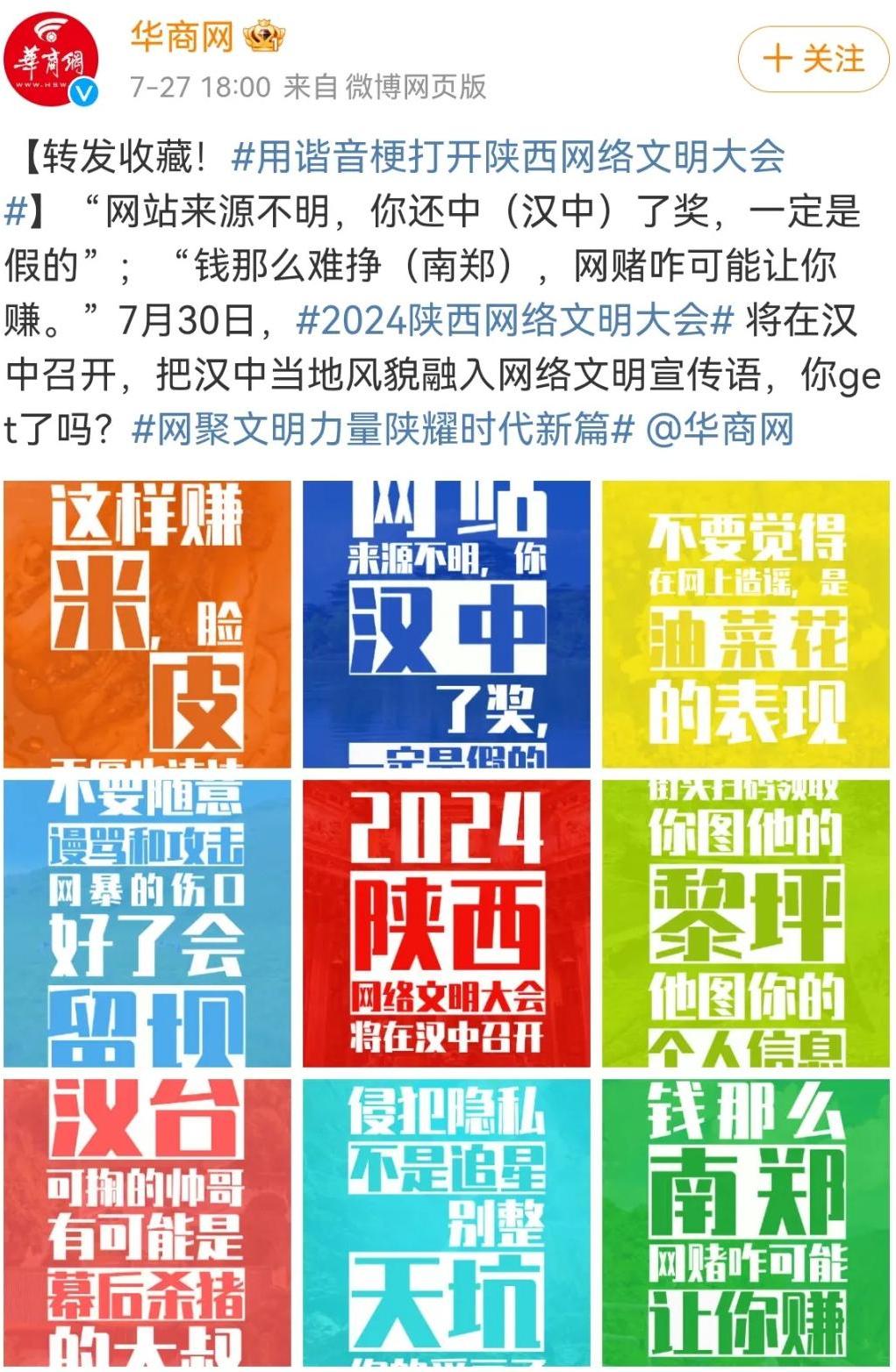View the green 黎坪 image

pos(746,923)
